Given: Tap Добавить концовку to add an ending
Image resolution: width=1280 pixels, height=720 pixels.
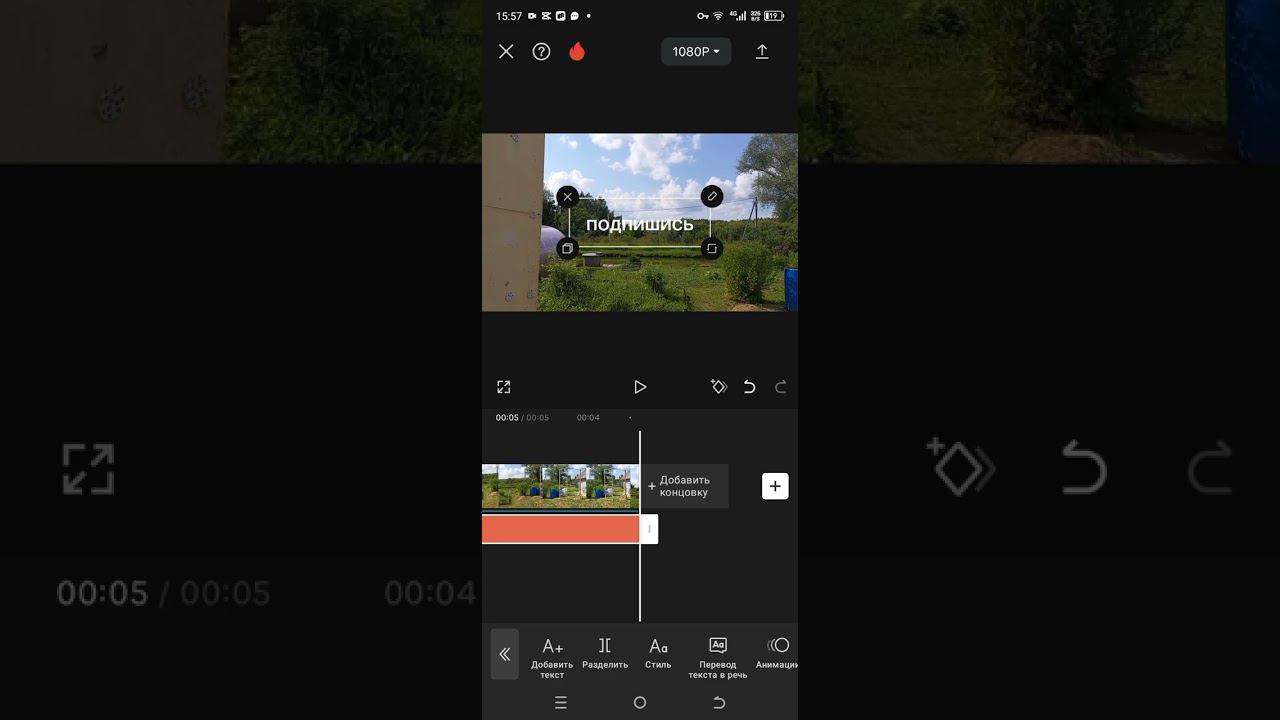Looking at the screenshot, I should (684, 486).
